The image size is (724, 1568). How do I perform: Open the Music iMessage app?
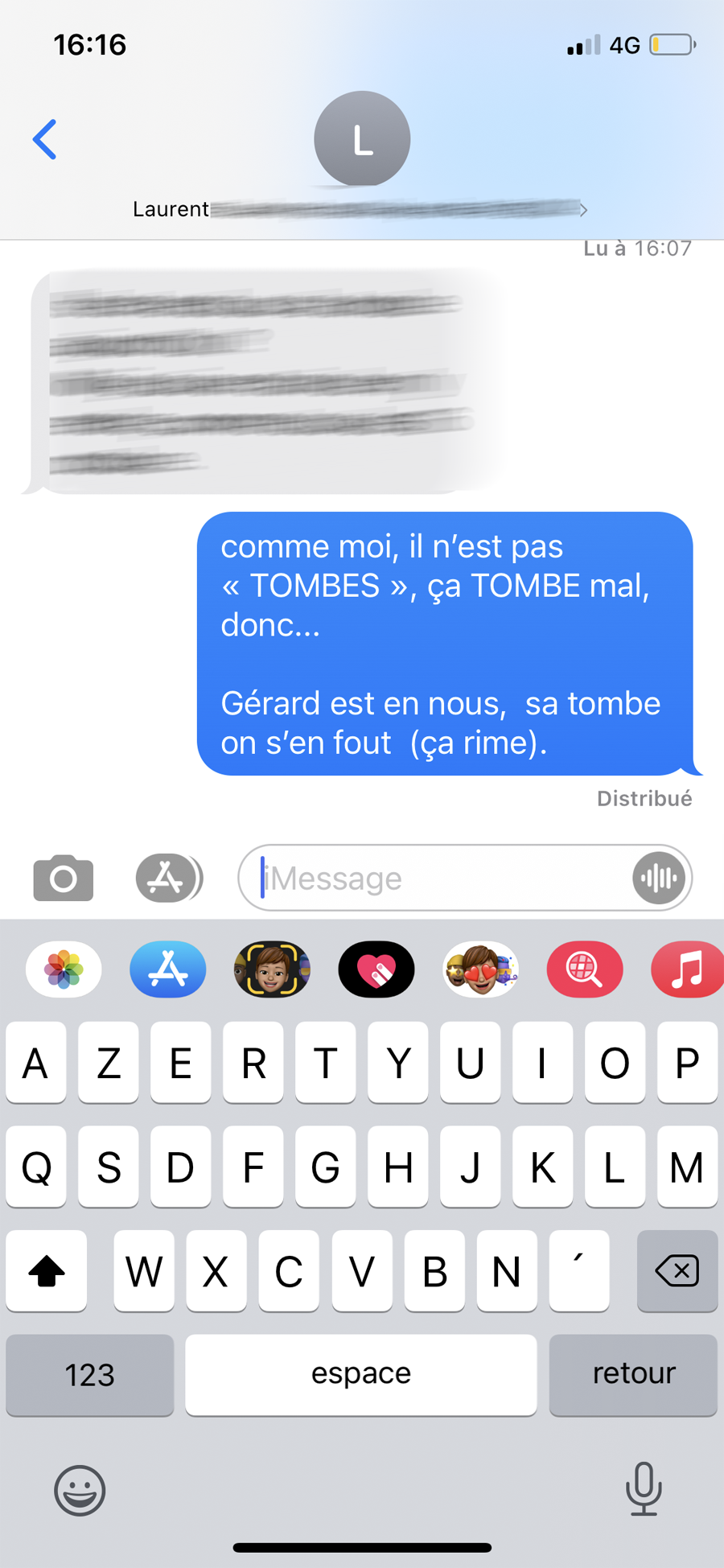pos(687,969)
